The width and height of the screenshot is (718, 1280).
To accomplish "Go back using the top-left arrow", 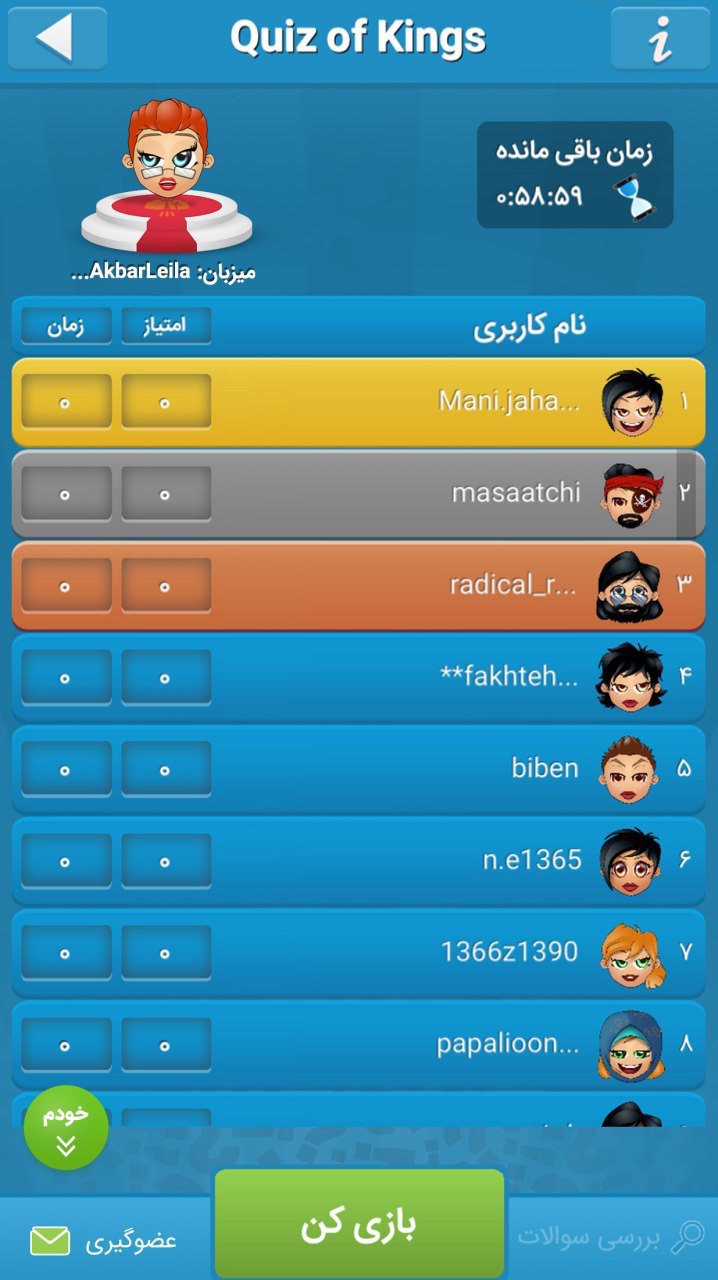I will [56, 38].
